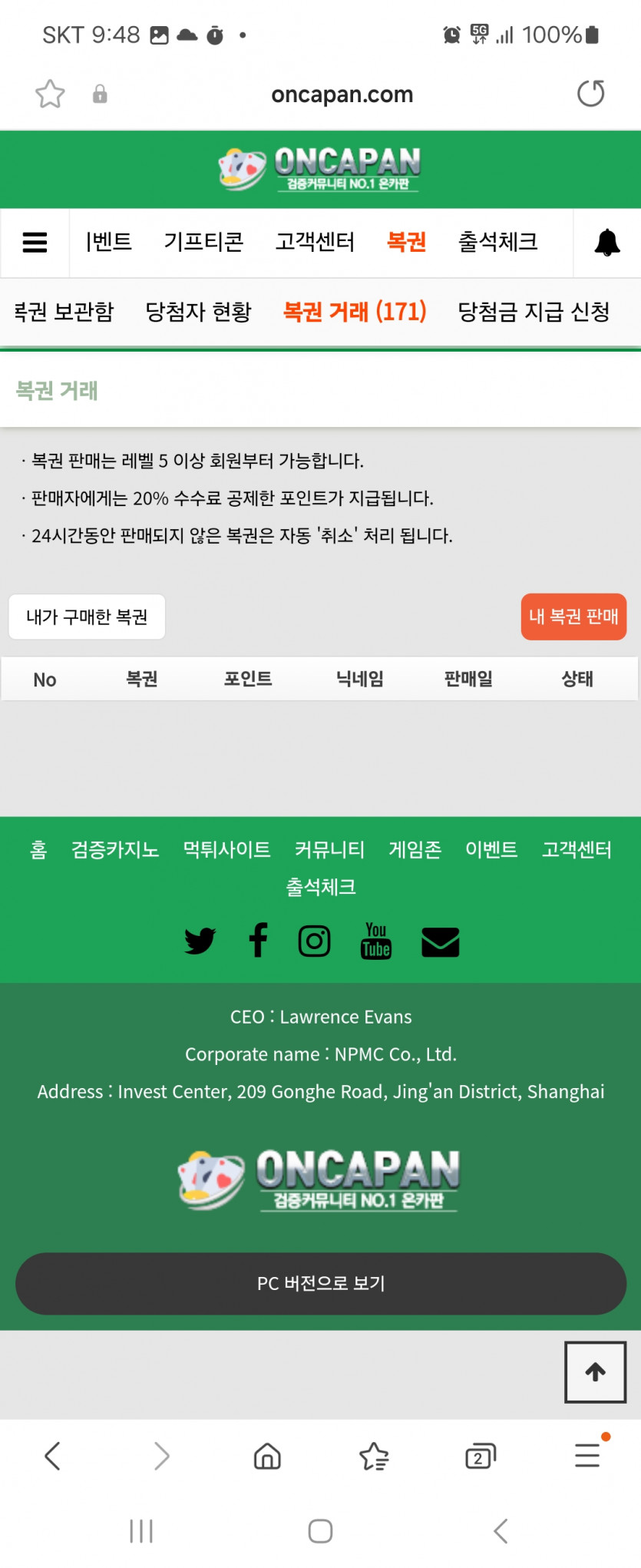The image size is (641, 1568).
Task: Send email via envelope icon
Action: coord(441,942)
